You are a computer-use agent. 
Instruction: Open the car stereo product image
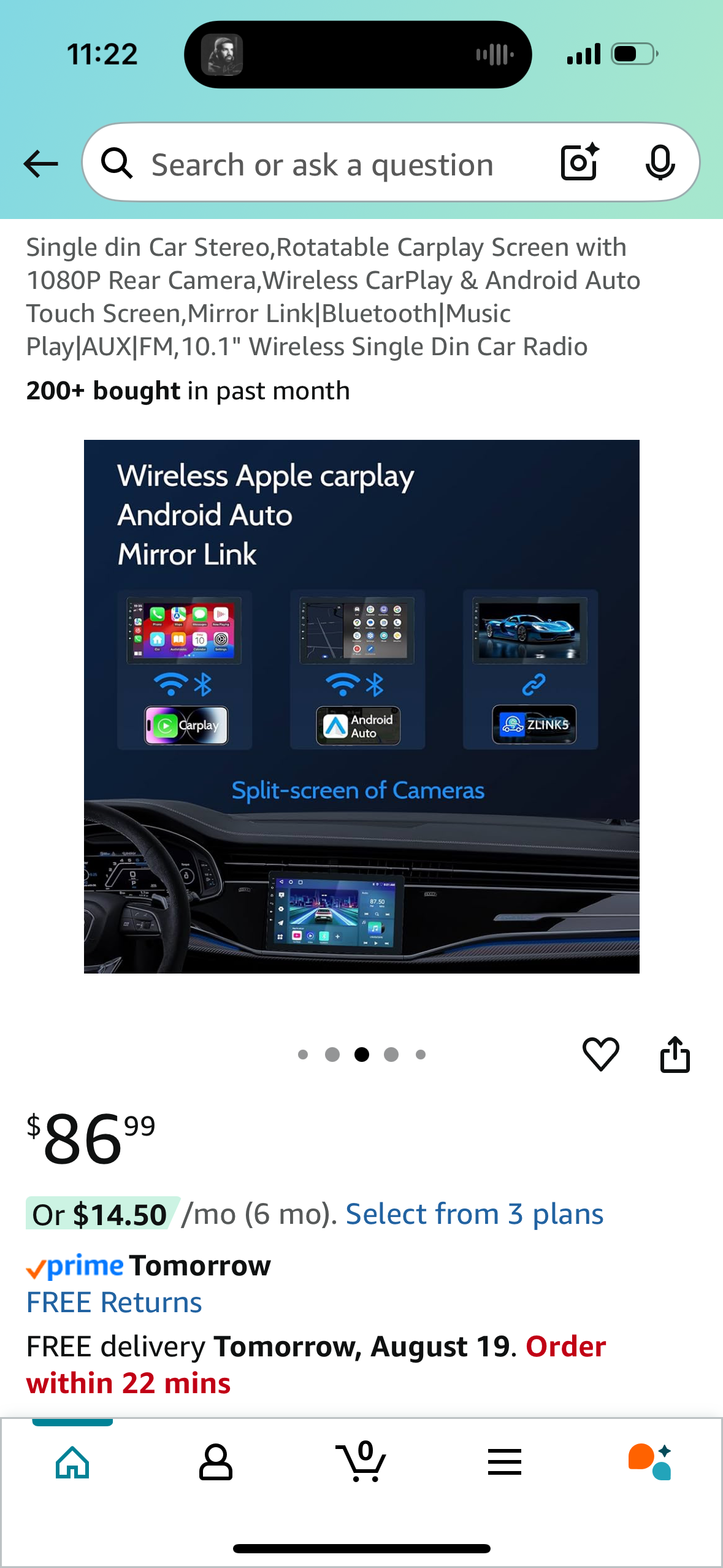pyautogui.click(x=361, y=706)
